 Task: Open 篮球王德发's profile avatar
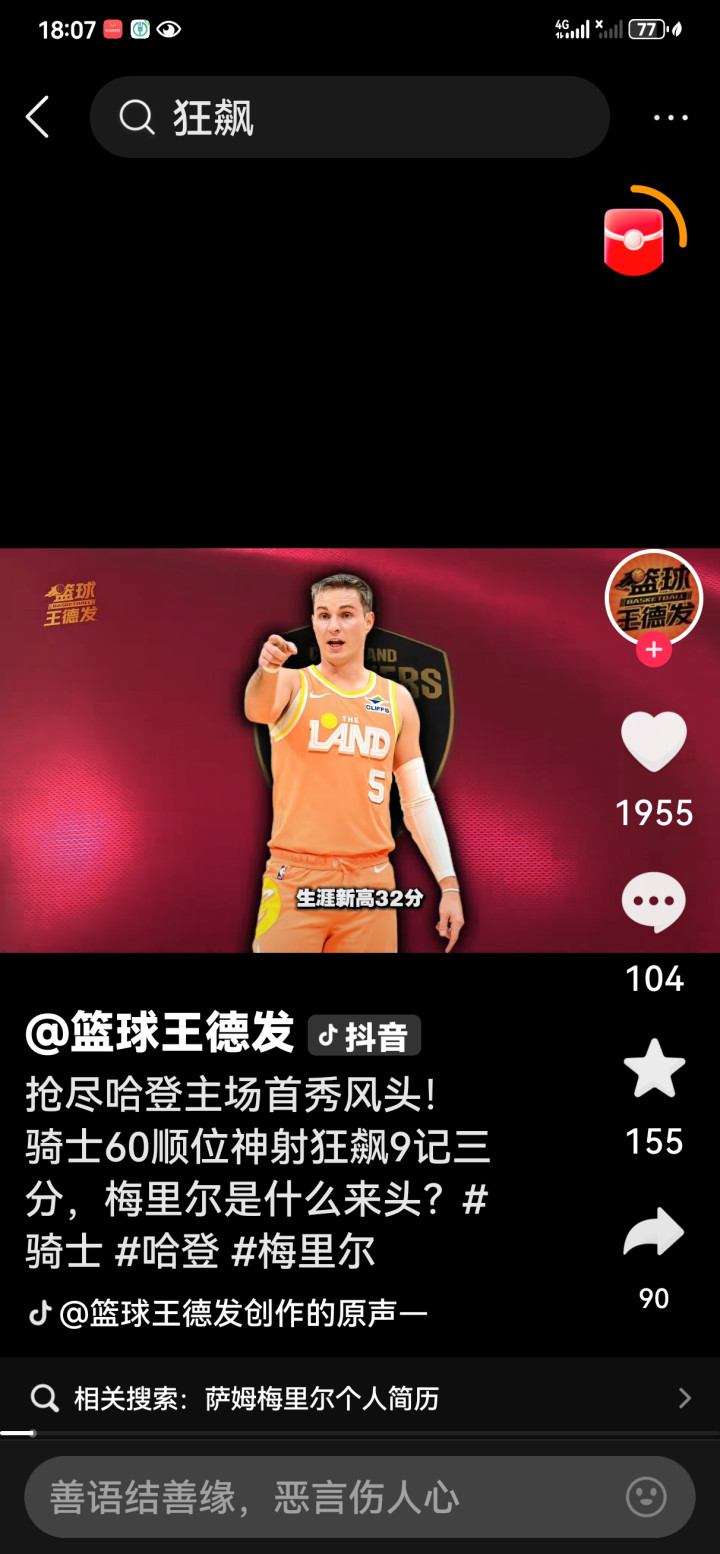click(654, 597)
